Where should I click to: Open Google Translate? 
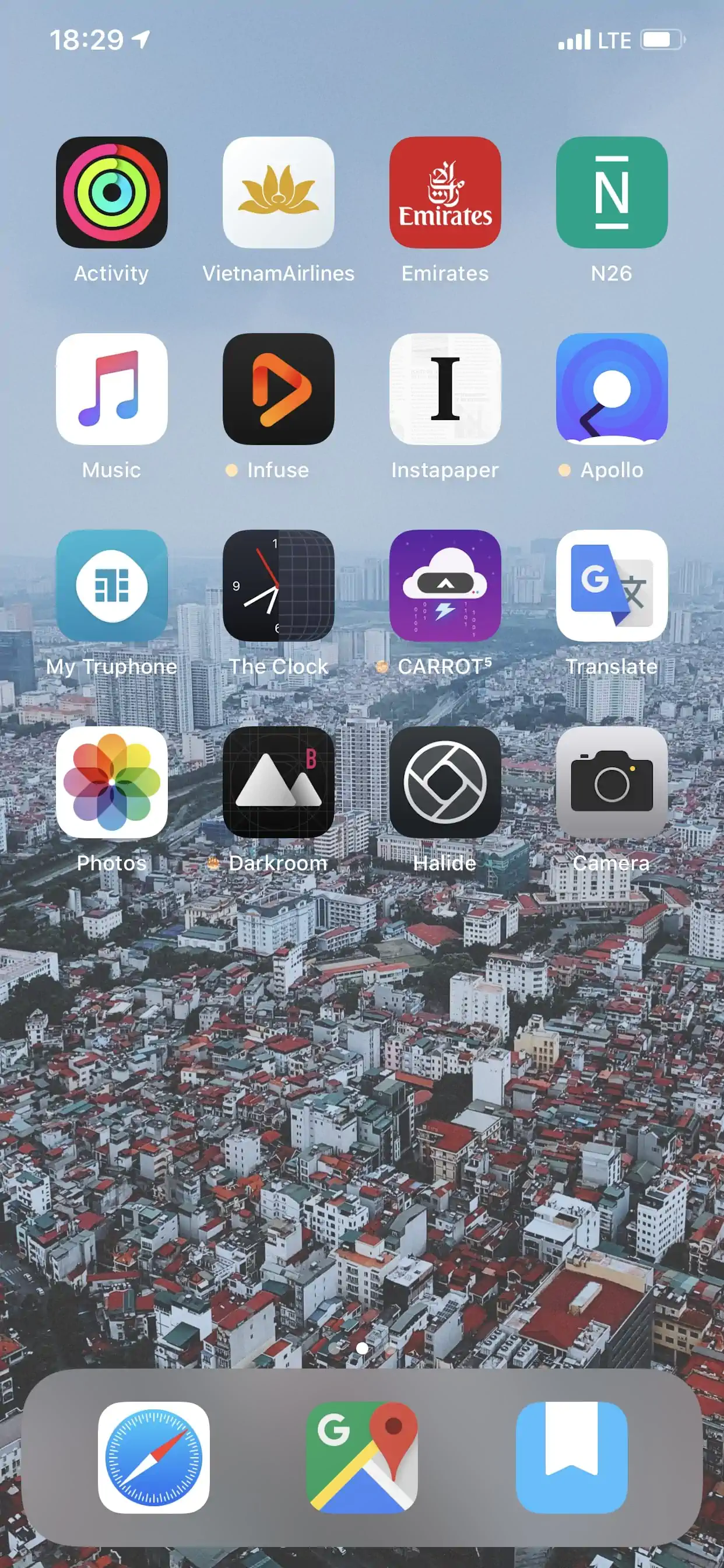click(x=611, y=586)
